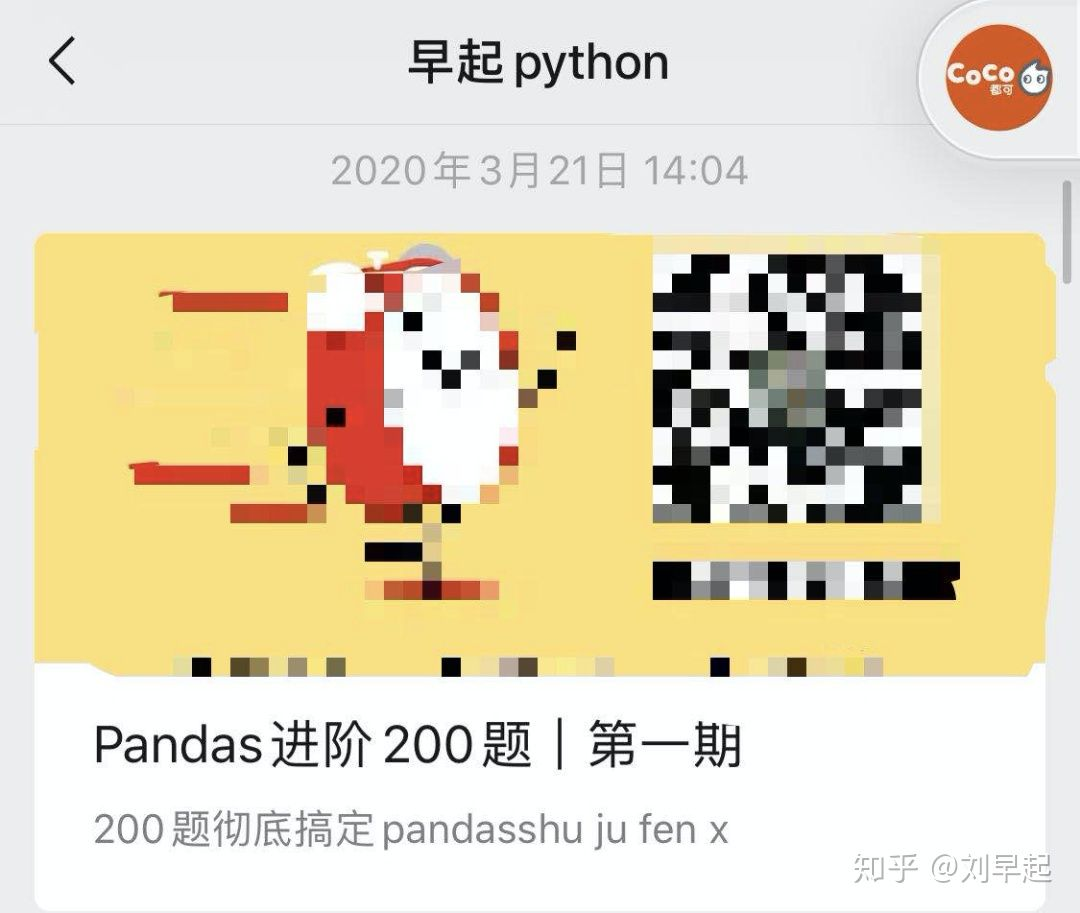Screen dimensions: 1080x913
Task: Go back using the back arrow
Action: pyautogui.click(x=62, y=62)
